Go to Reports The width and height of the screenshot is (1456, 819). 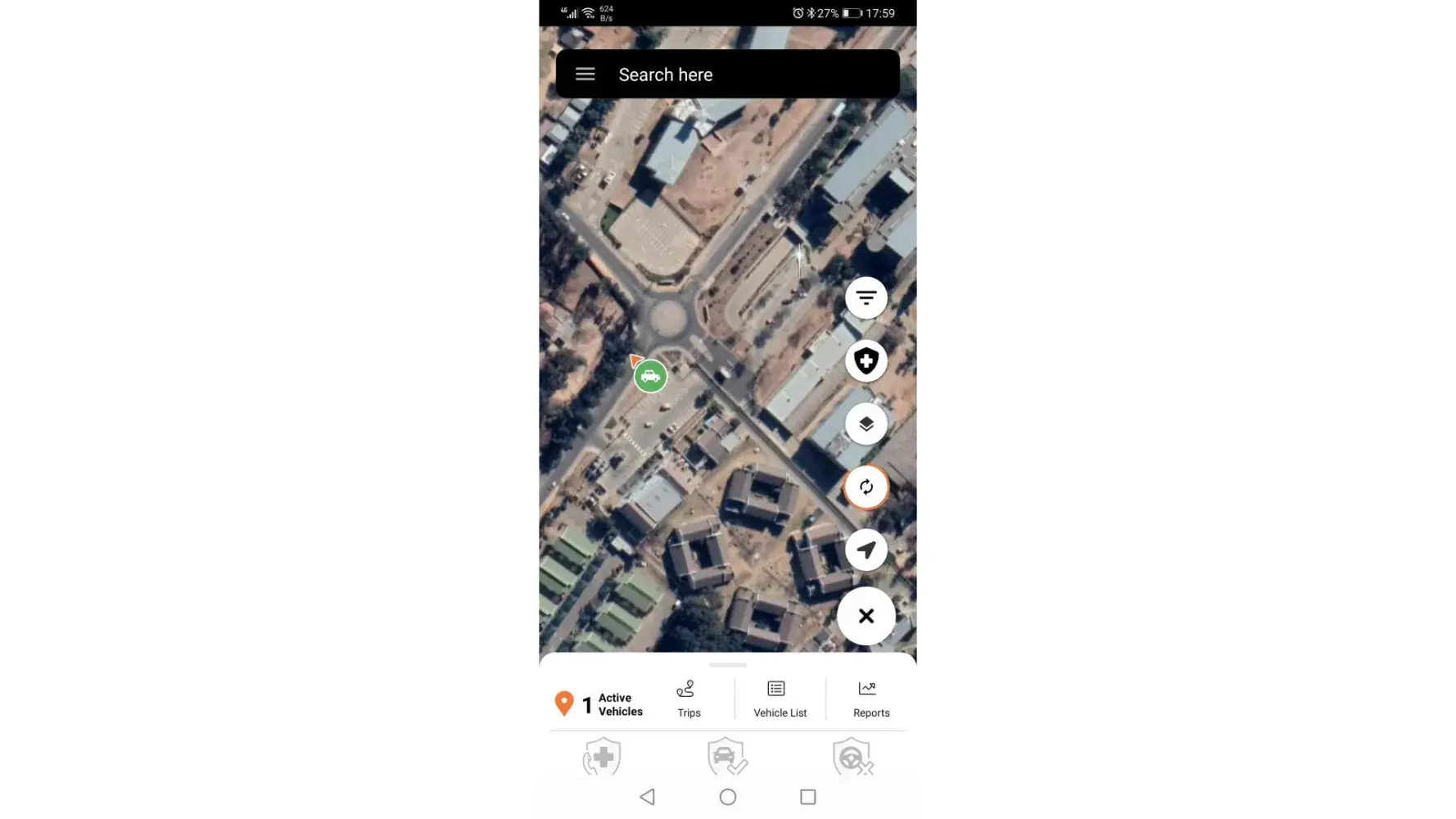870,699
